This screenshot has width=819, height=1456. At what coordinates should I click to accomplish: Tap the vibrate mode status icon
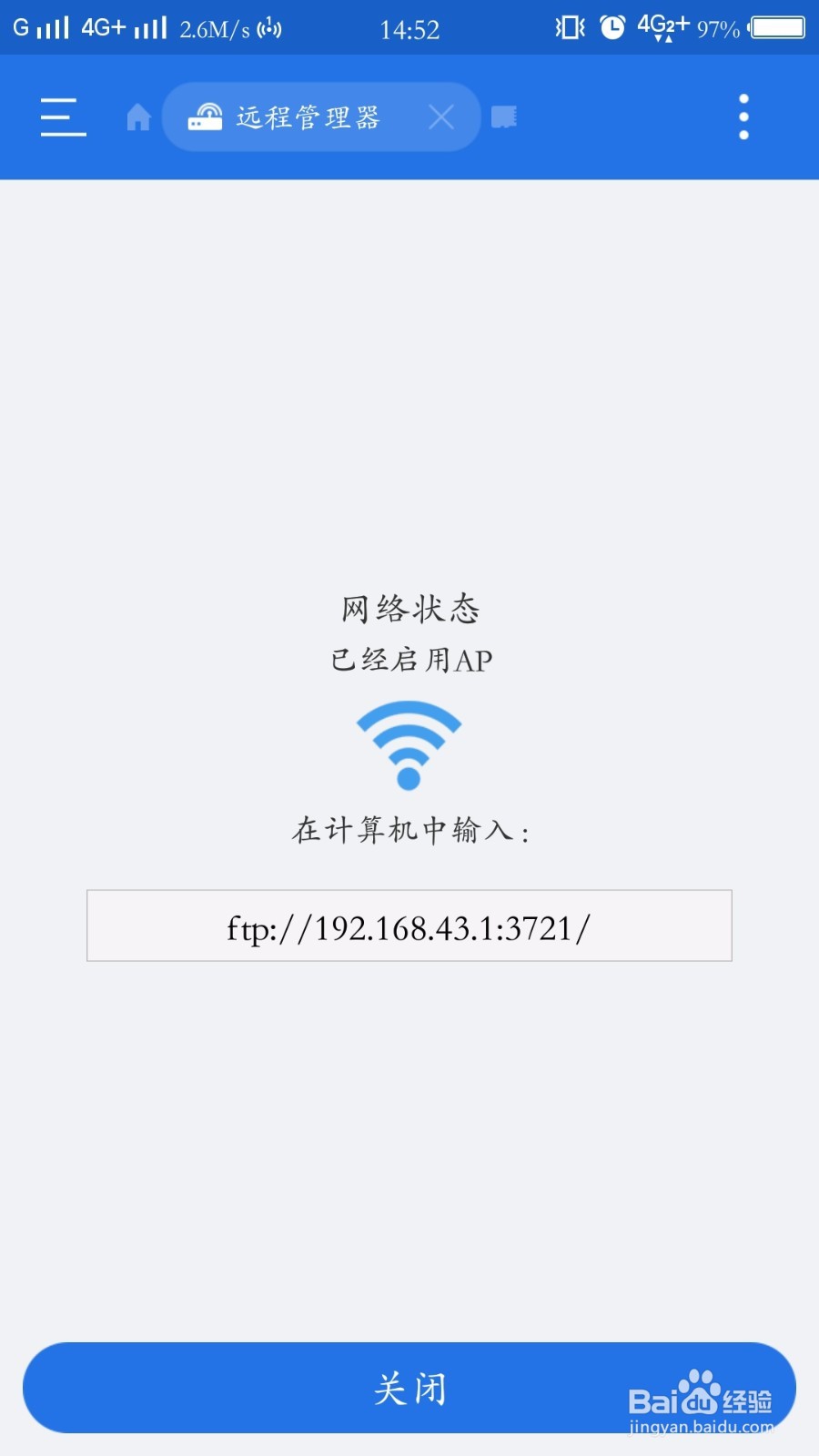tap(568, 28)
